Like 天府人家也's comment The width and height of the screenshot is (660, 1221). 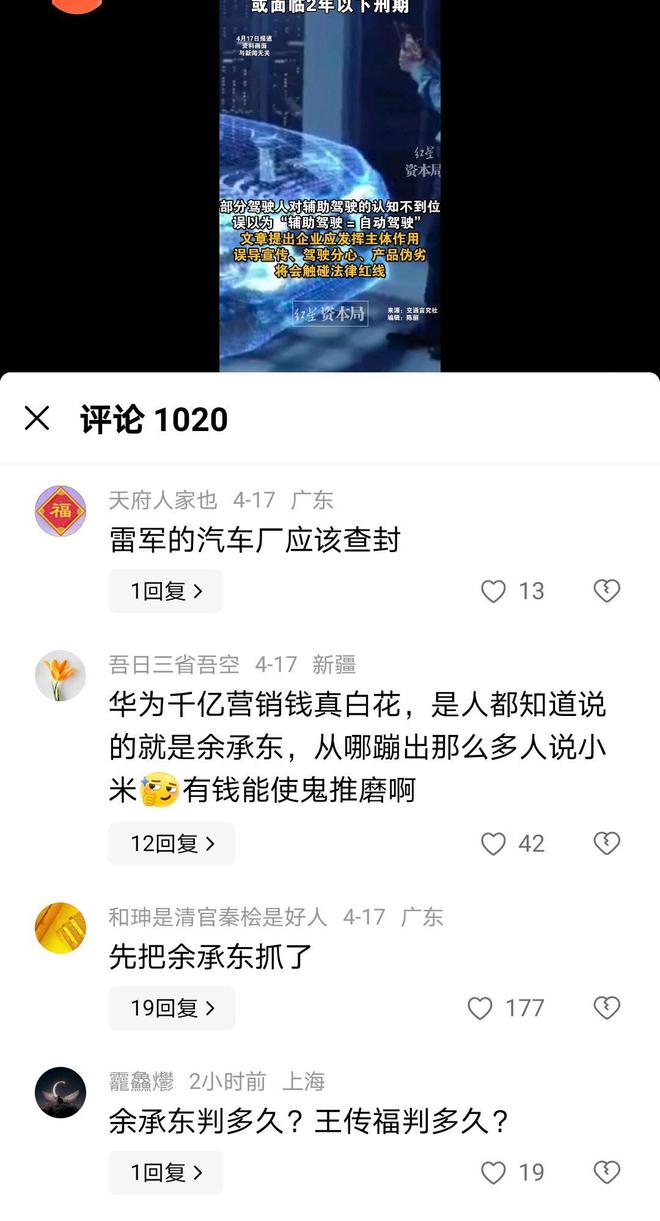click(x=493, y=591)
